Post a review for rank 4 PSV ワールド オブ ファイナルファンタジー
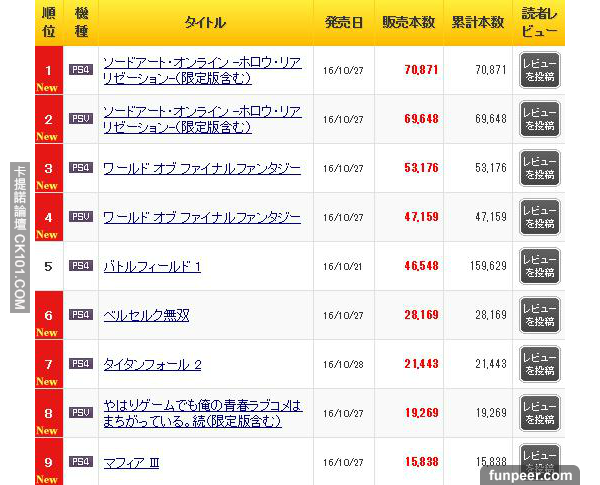The width and height of the screenshot is (600, 485). point(540,217)
